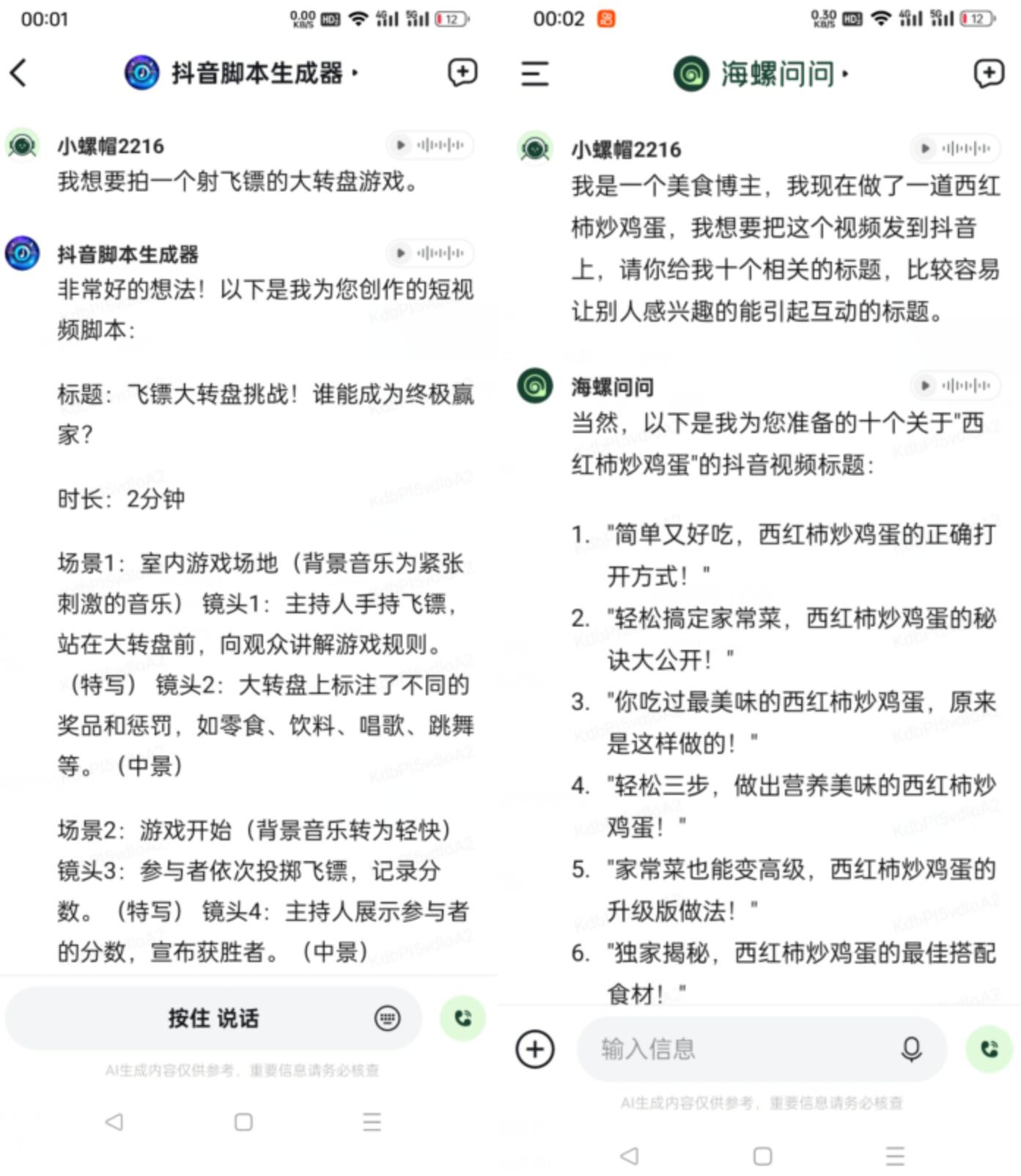The height and width of the screenshot is (1176, 1021).
Task: Open the plus attachment button
Action: click(x=535, y=1049)
